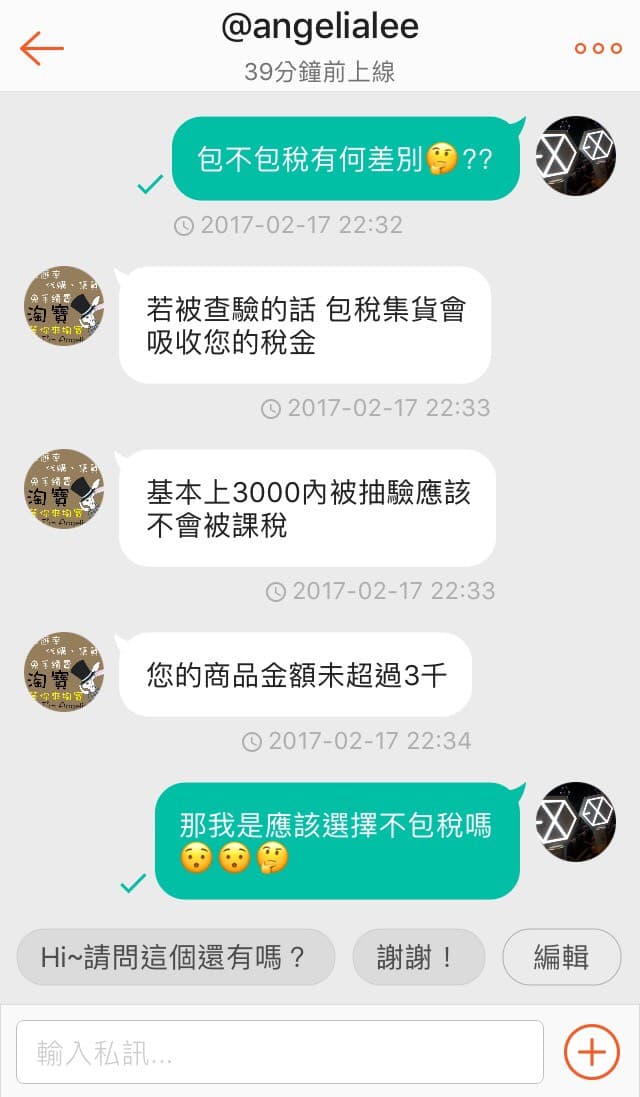Focus the 輸入私訊 message field

pyautogui.click(x=280, y=1052)
